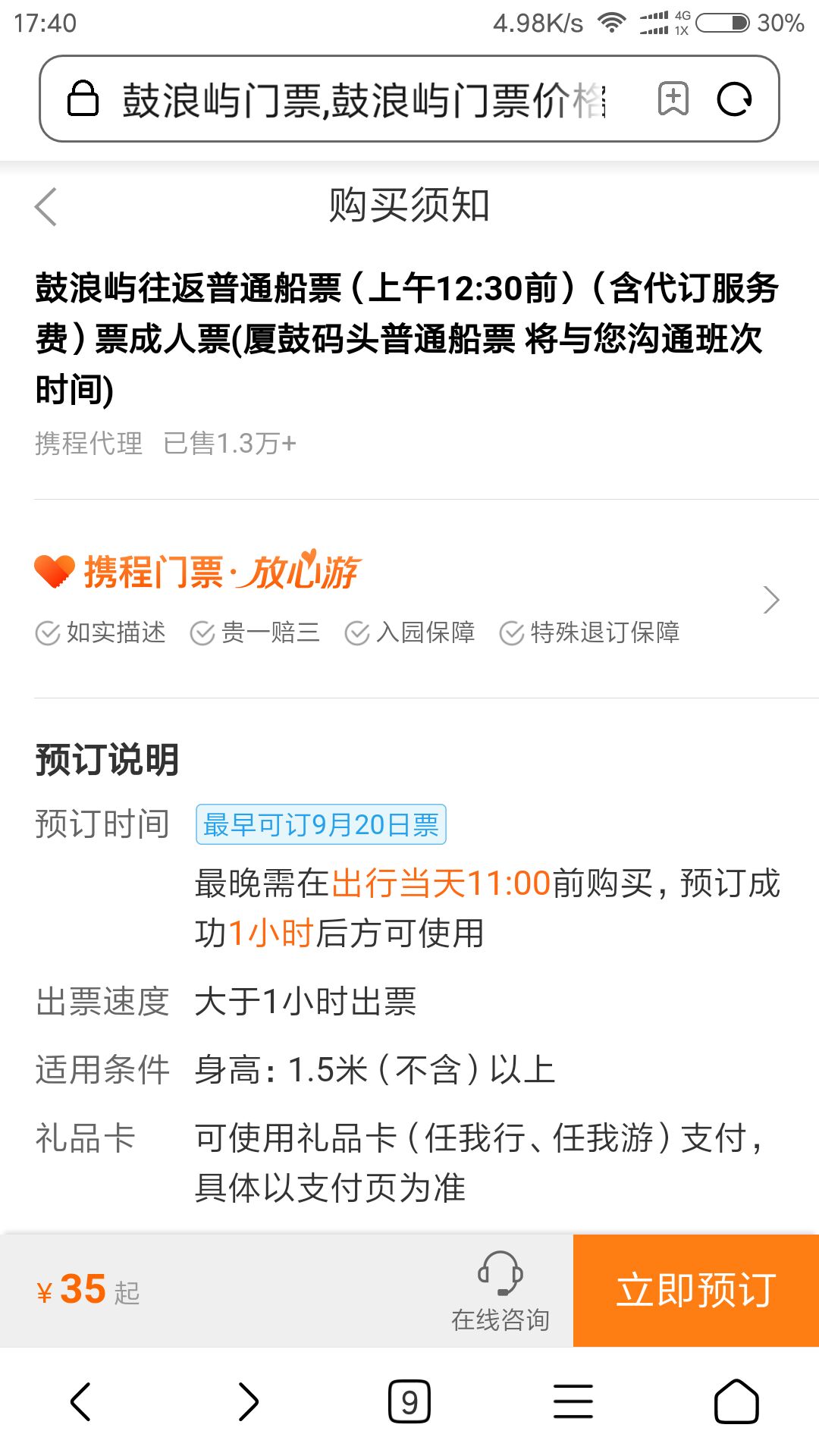The height and width of the screenshot is (1456, 819).
Task: Tap the browser address bar
Action: click(x=364, y=99)
